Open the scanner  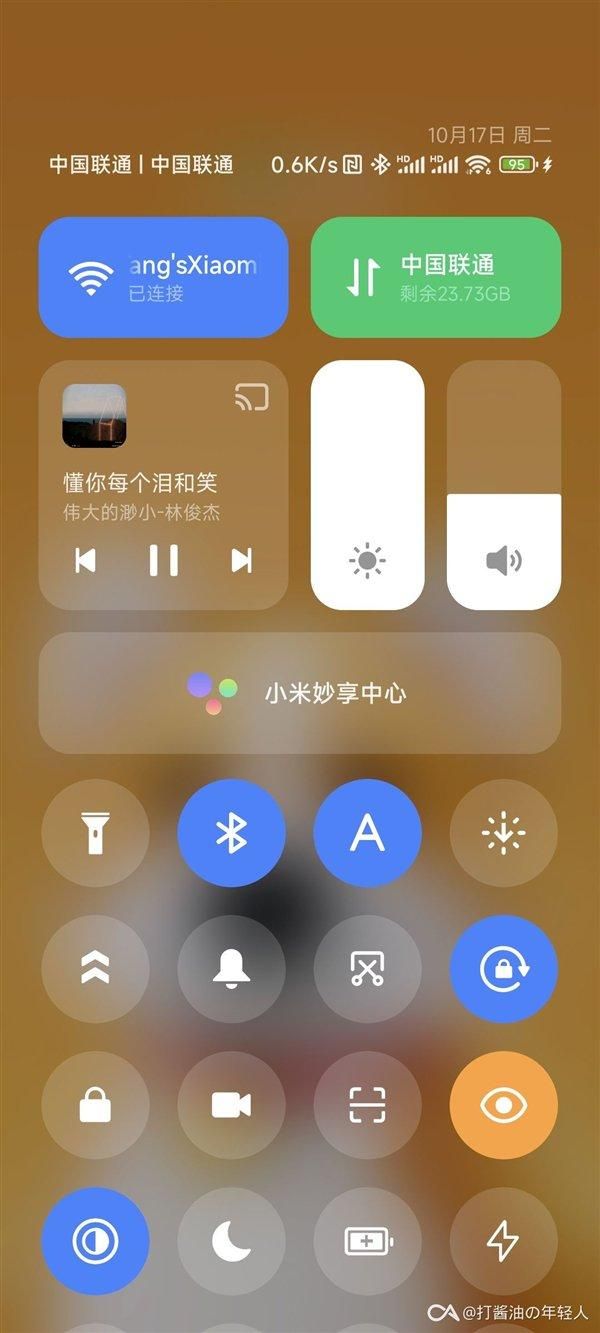click(x=367, y=1105)
